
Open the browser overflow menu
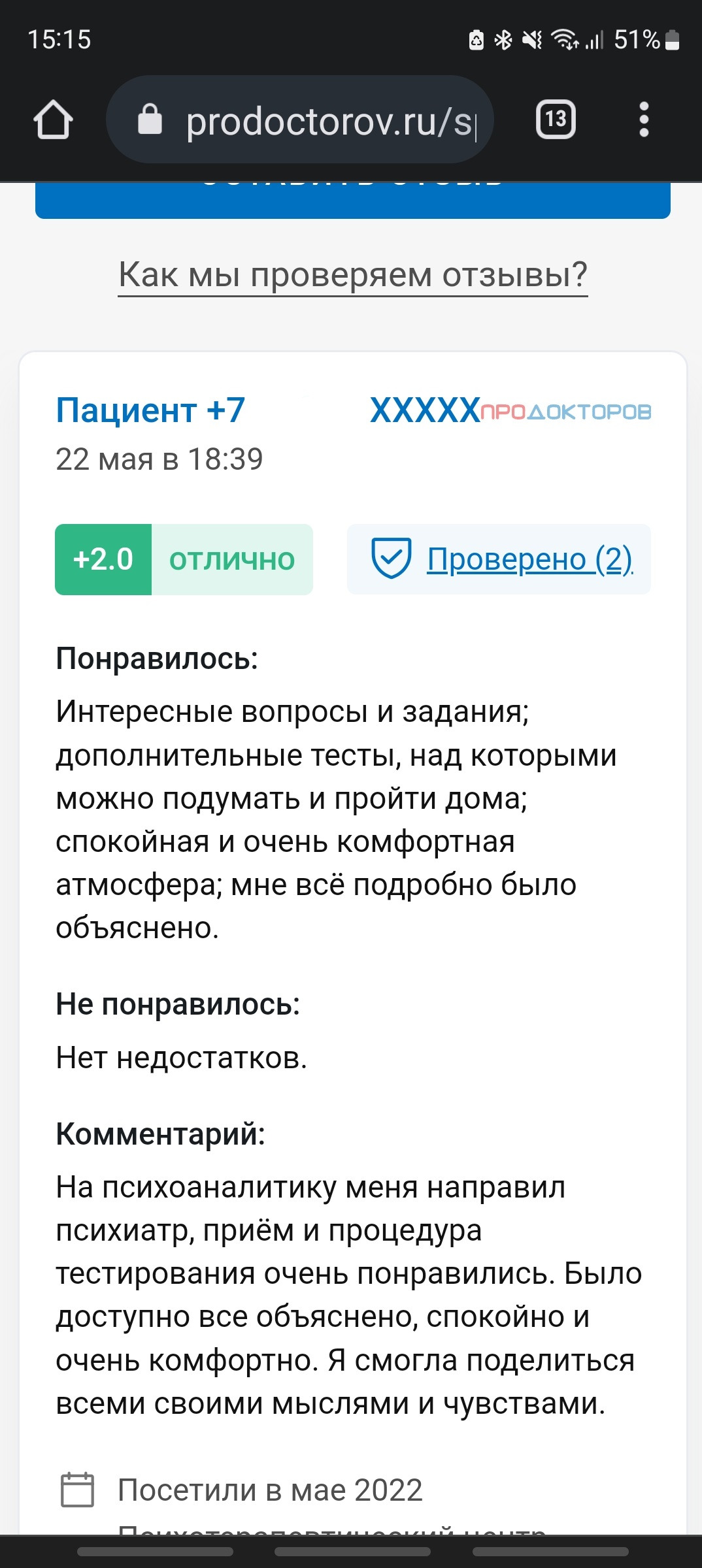(644, 120)
